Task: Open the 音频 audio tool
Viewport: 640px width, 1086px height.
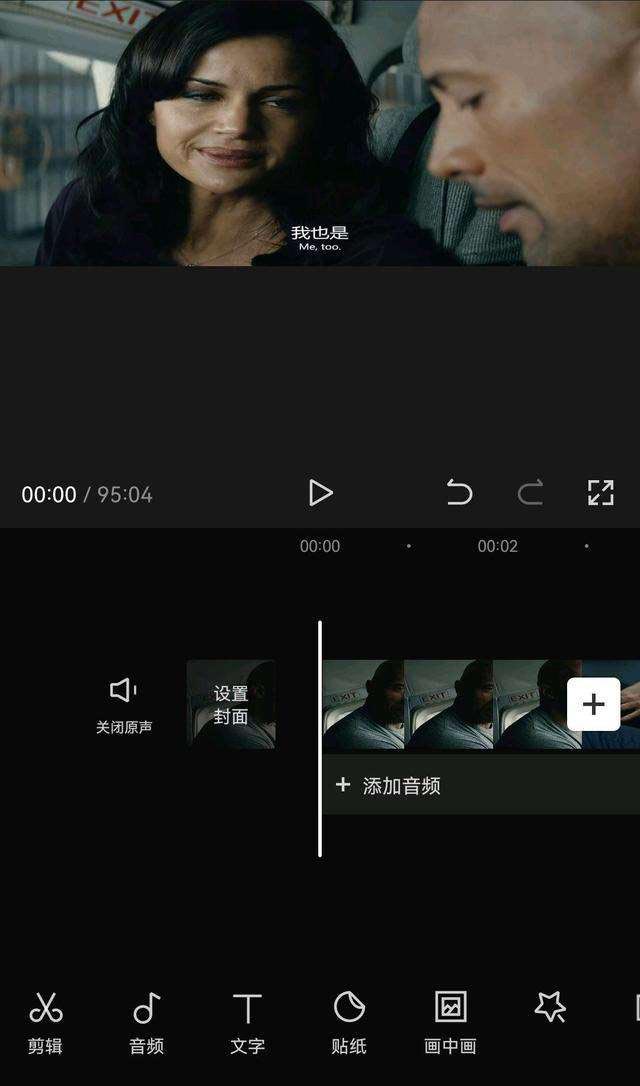Action: pyautogui.click(x=147, y=1022)
